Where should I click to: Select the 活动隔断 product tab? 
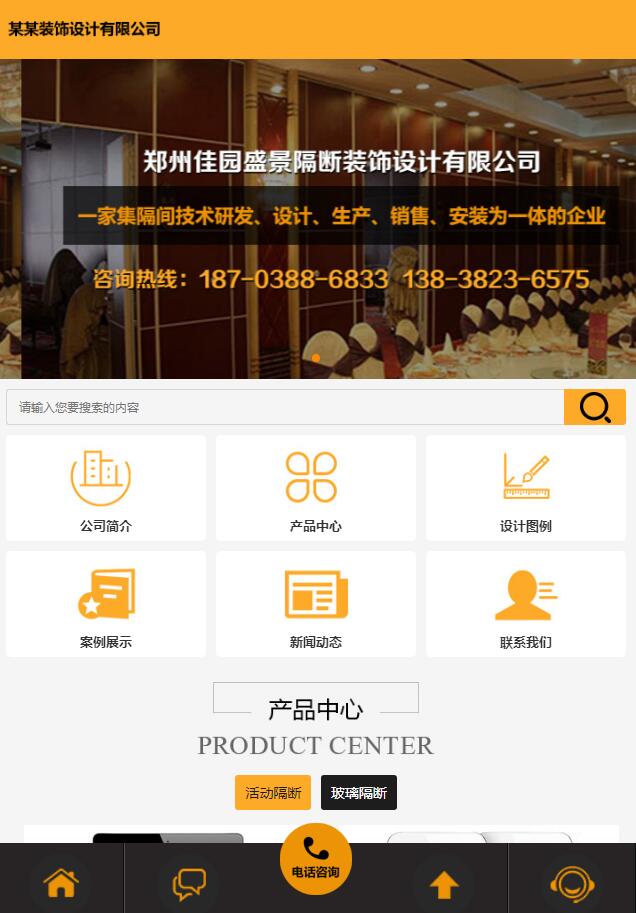pyautogui.click(x=273, y=793)
